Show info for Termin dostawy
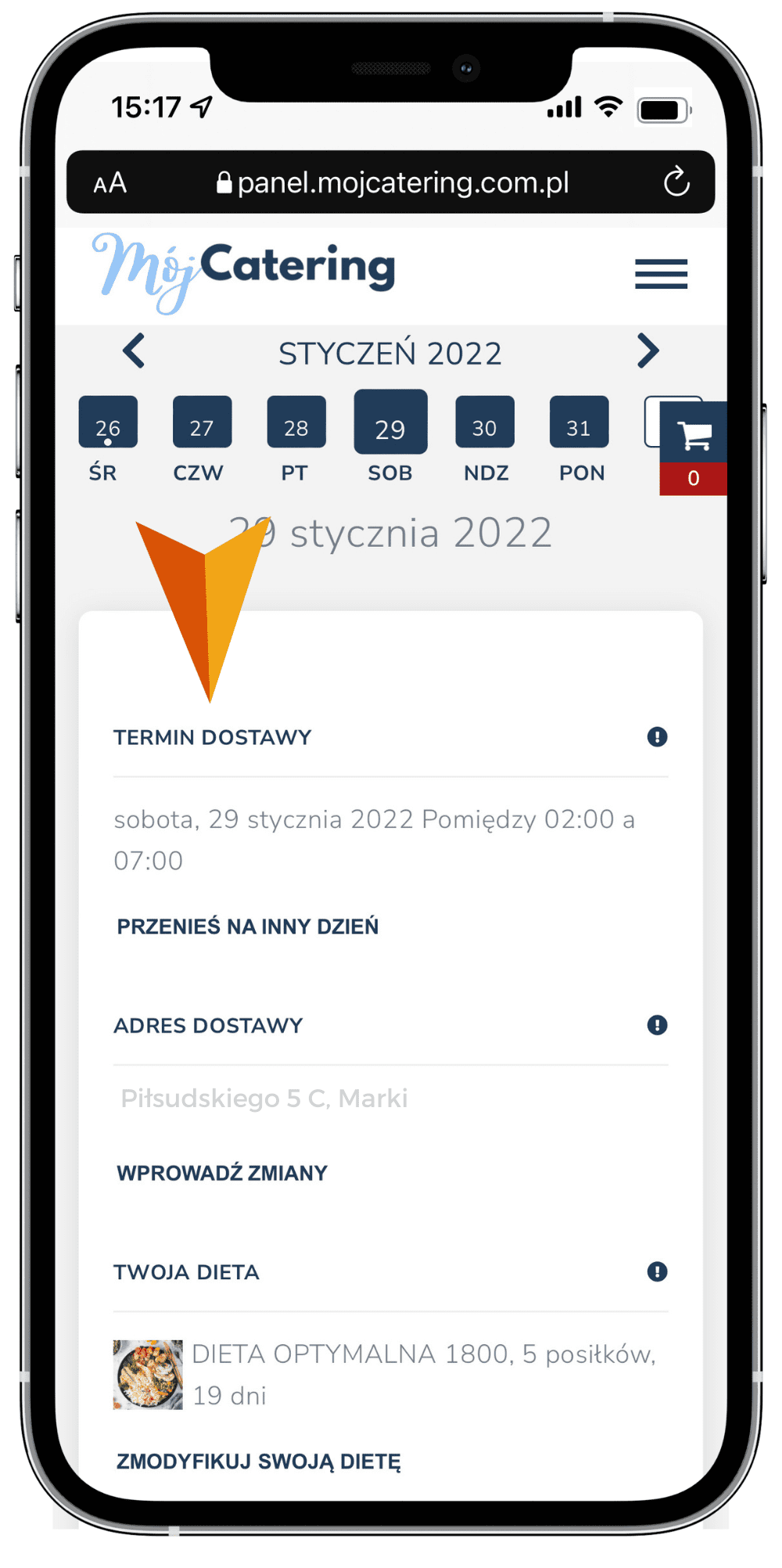Image resolution: width=782 pixels, height=1568 pixels. point(657,737)
